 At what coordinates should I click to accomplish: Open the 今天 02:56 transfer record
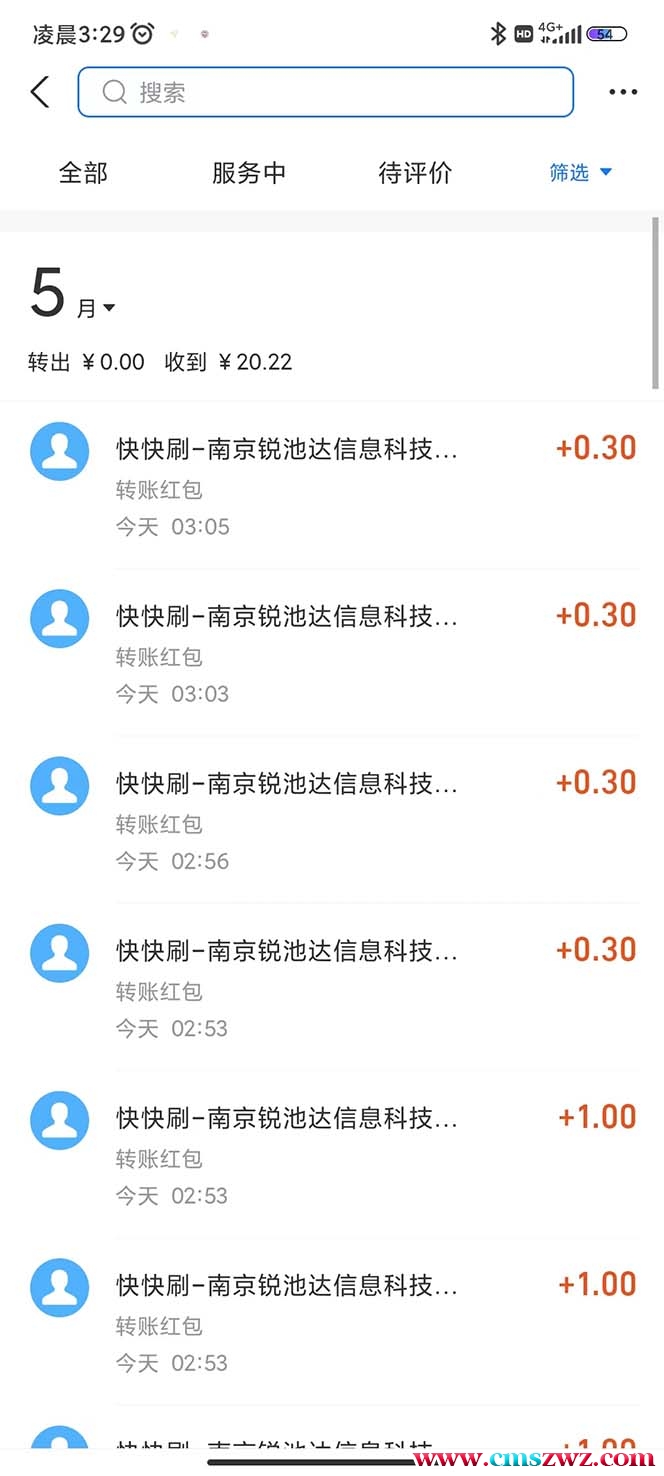[x=330, y=820]
